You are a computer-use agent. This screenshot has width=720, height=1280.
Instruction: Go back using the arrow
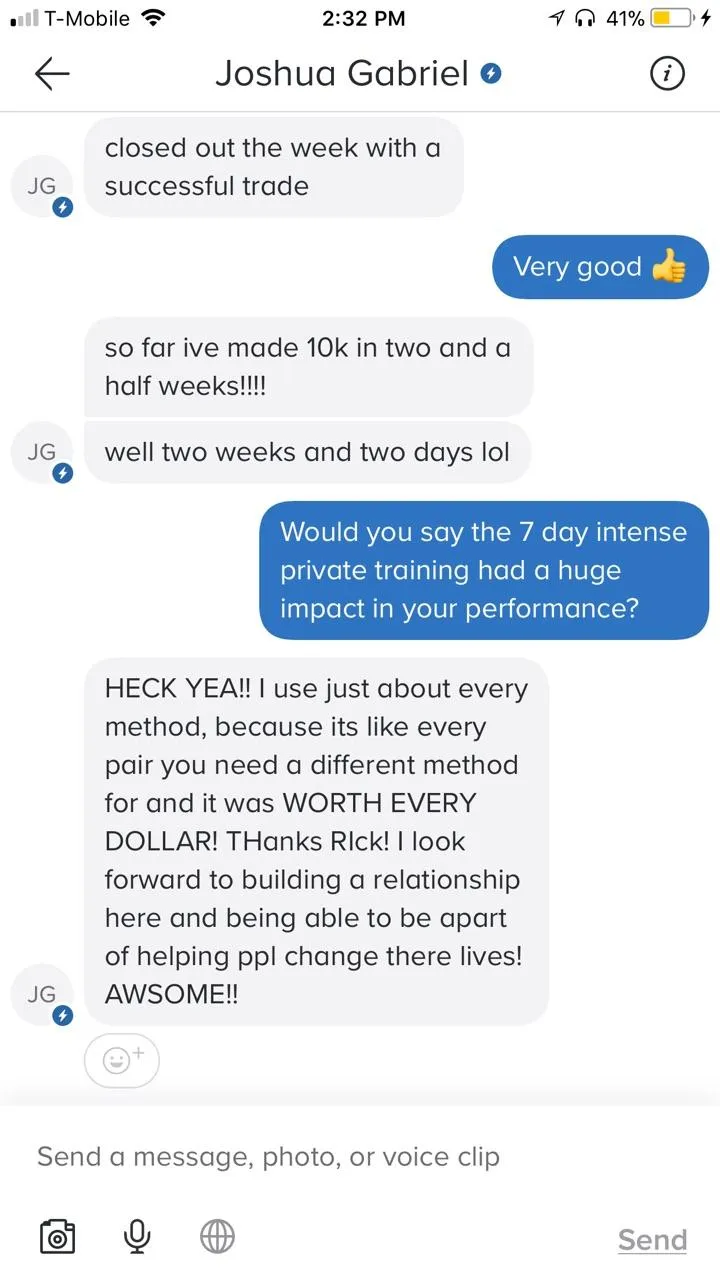click(x=52, y=74)
